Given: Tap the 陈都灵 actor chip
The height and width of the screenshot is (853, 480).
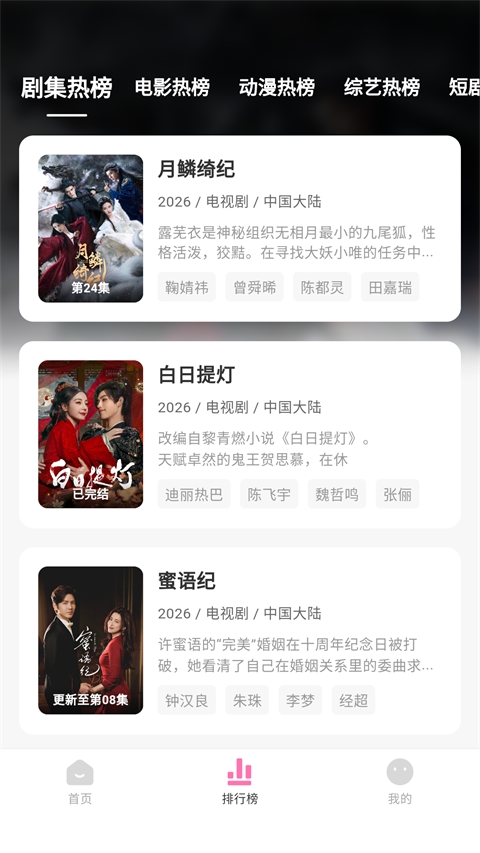Looking at the screenshot, I should [322, 287].
